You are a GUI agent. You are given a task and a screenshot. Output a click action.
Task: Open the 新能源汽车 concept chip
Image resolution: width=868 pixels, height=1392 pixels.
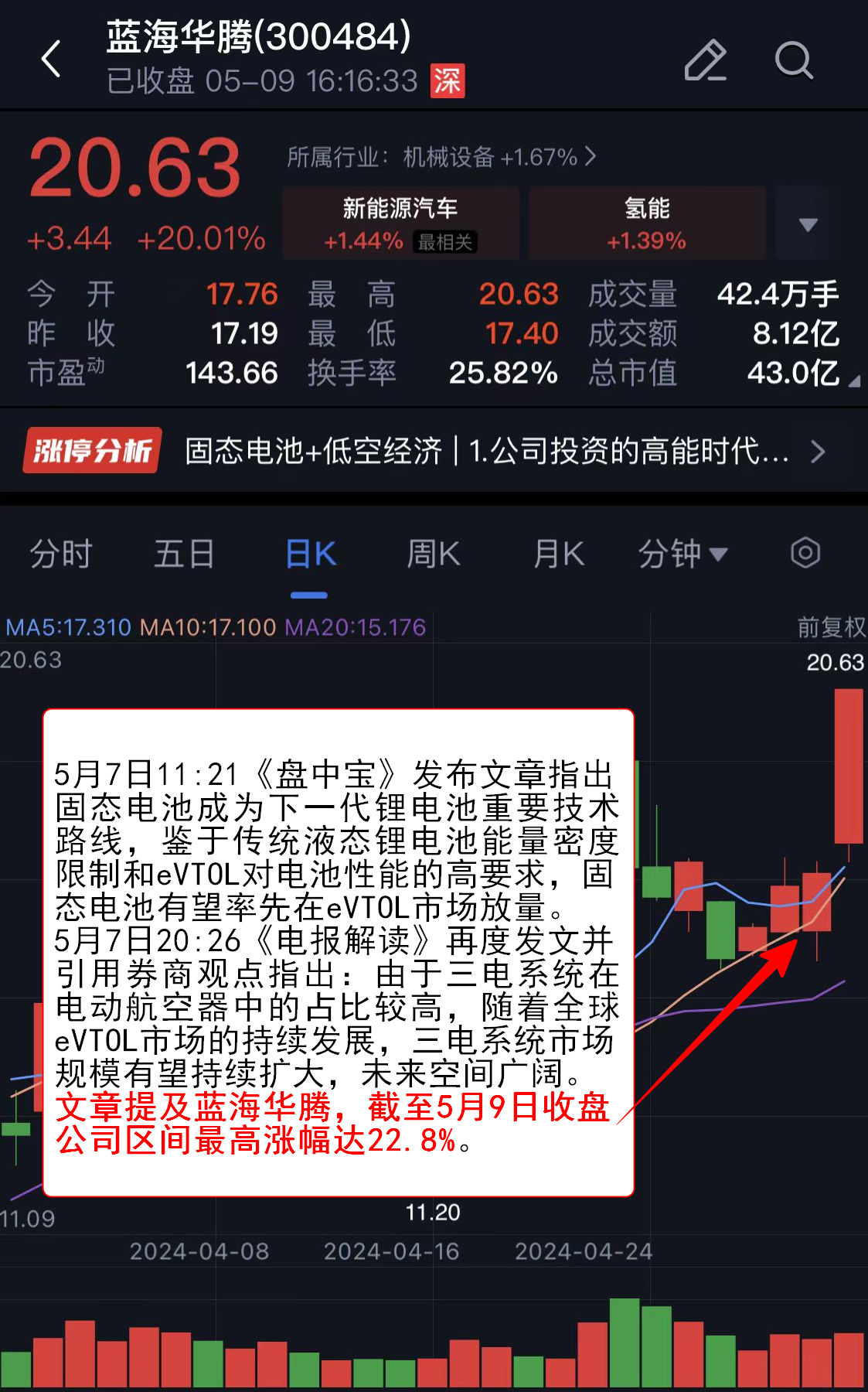tap(400, 223)
